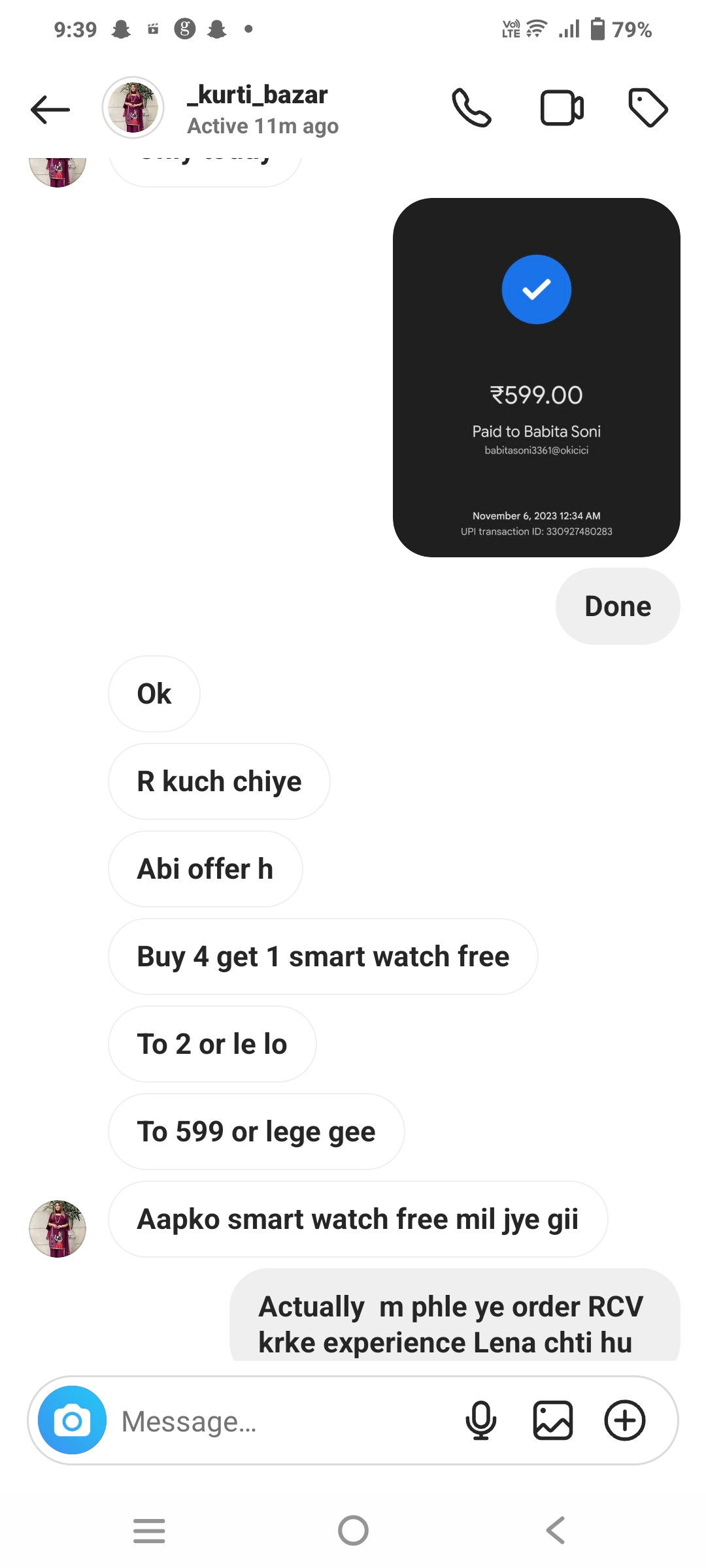Go back to the inbox
This screenshot has width=706, height=1568.
pyautogui.click(x=50, y=109)
